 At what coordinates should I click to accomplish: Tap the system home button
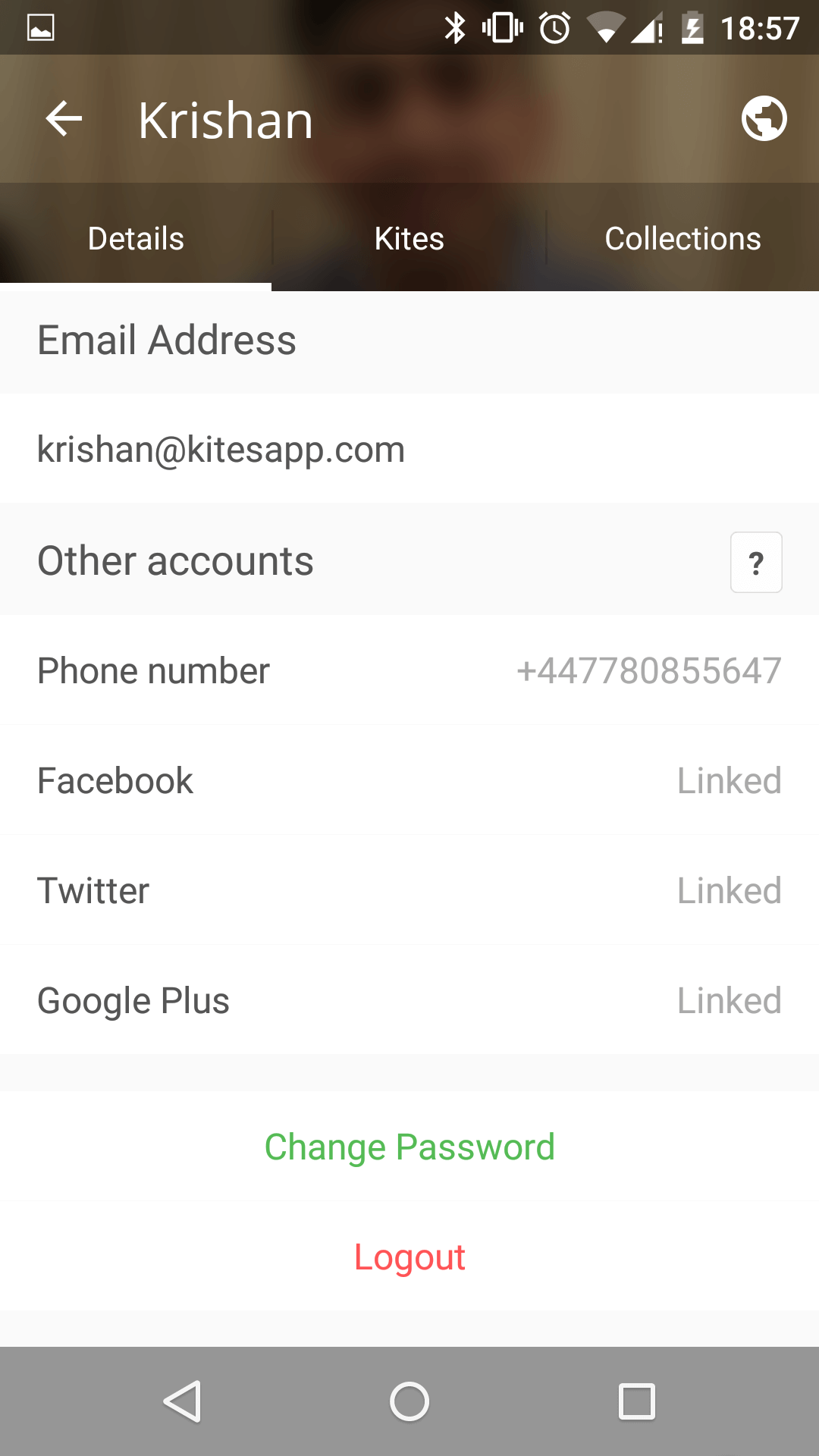tap(409, 1401)
